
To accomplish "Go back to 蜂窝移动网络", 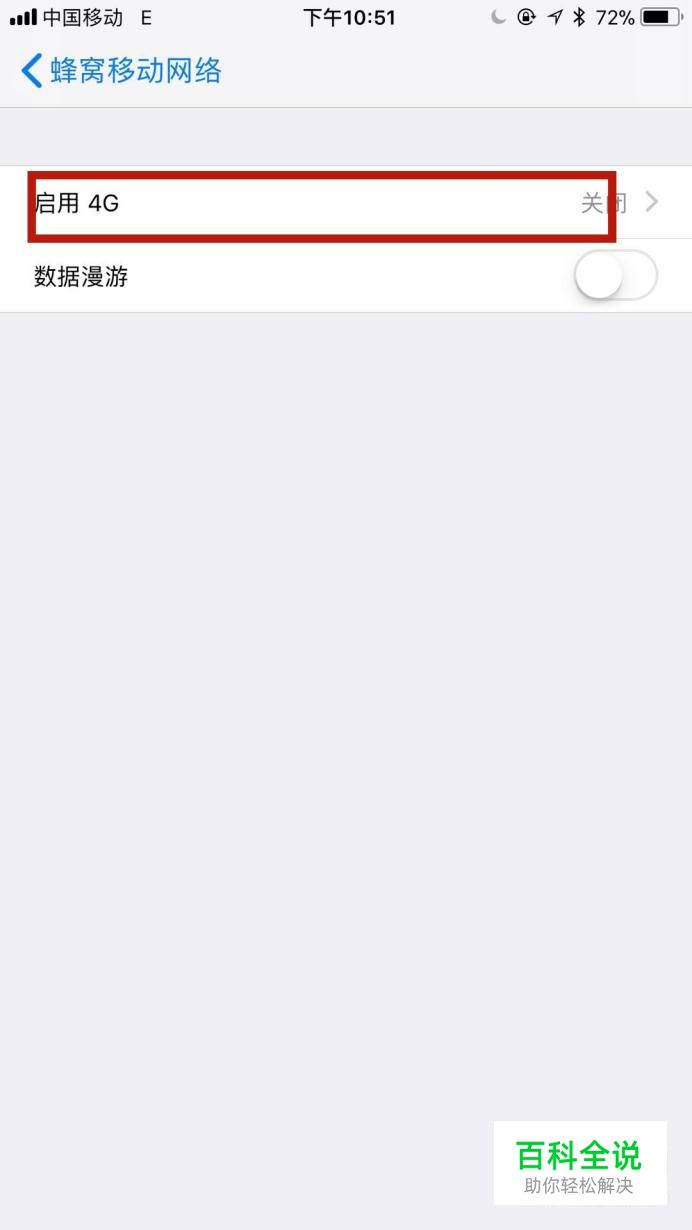I will pos(121,71).
